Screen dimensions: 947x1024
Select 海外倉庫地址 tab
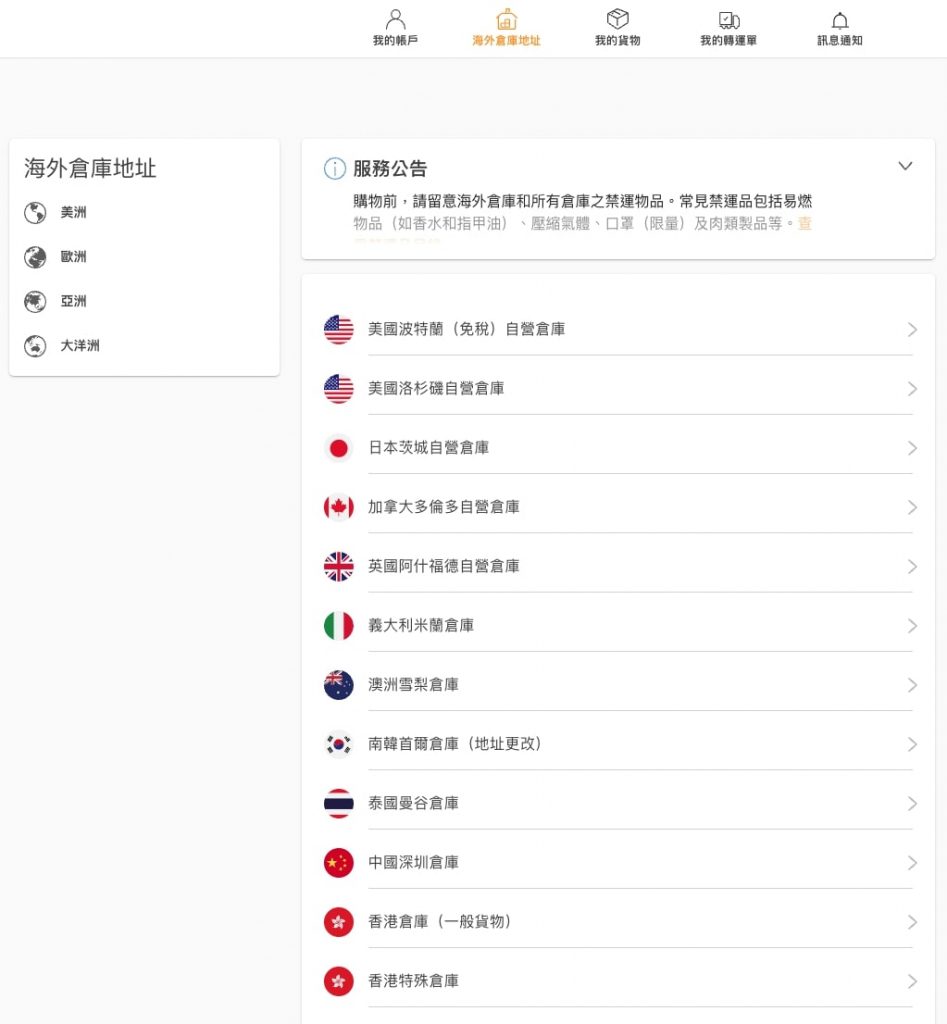pyautogui.click(x=506, y=28)
